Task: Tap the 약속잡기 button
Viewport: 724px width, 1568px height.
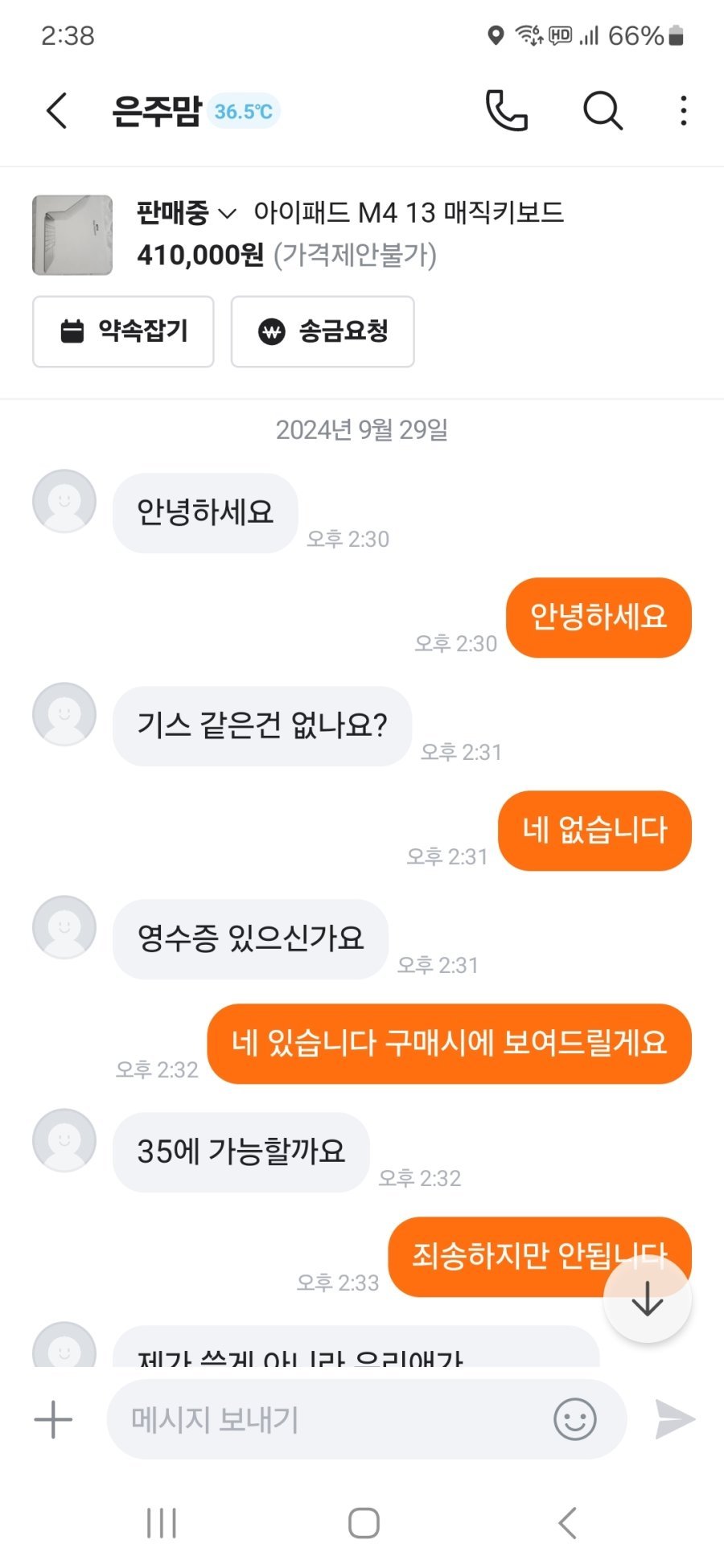Action: click(123, 331)
